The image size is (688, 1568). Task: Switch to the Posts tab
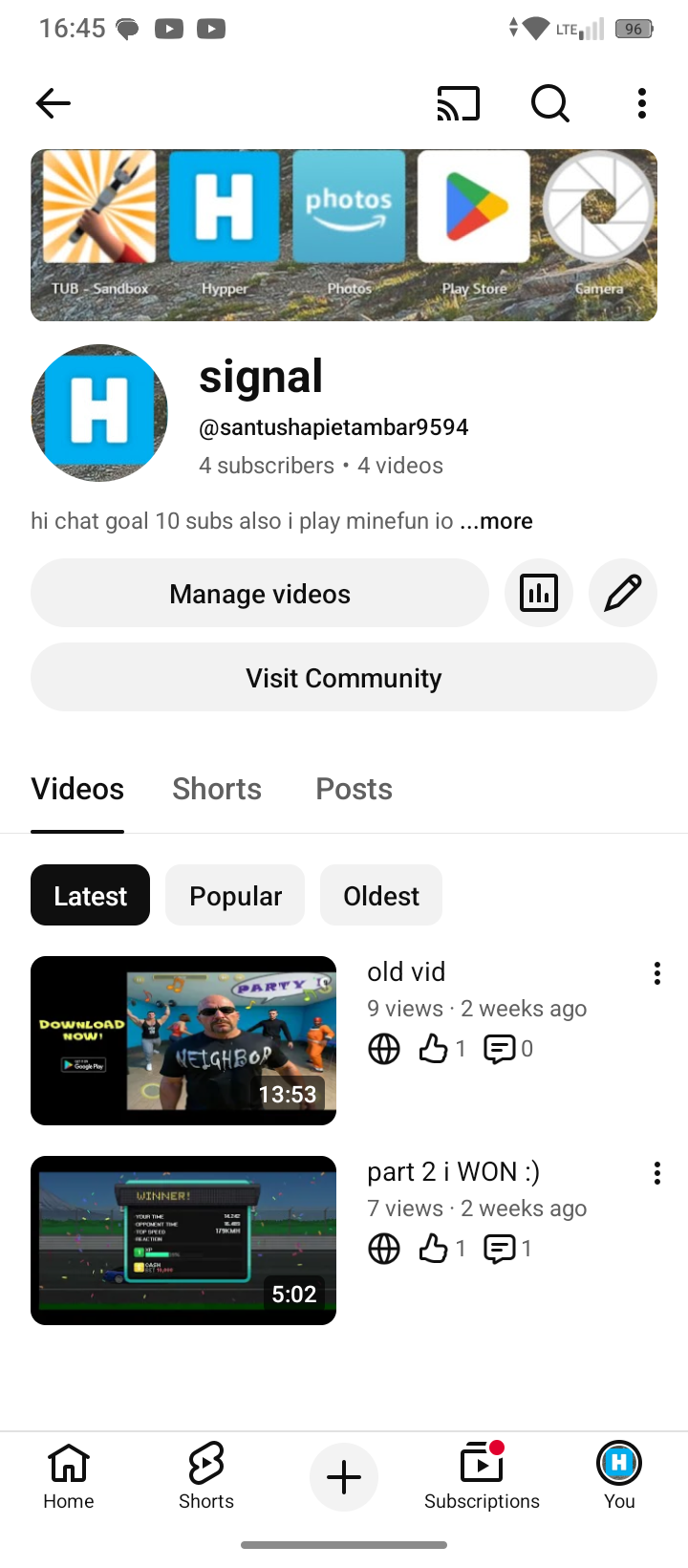(x=354, y=789)
